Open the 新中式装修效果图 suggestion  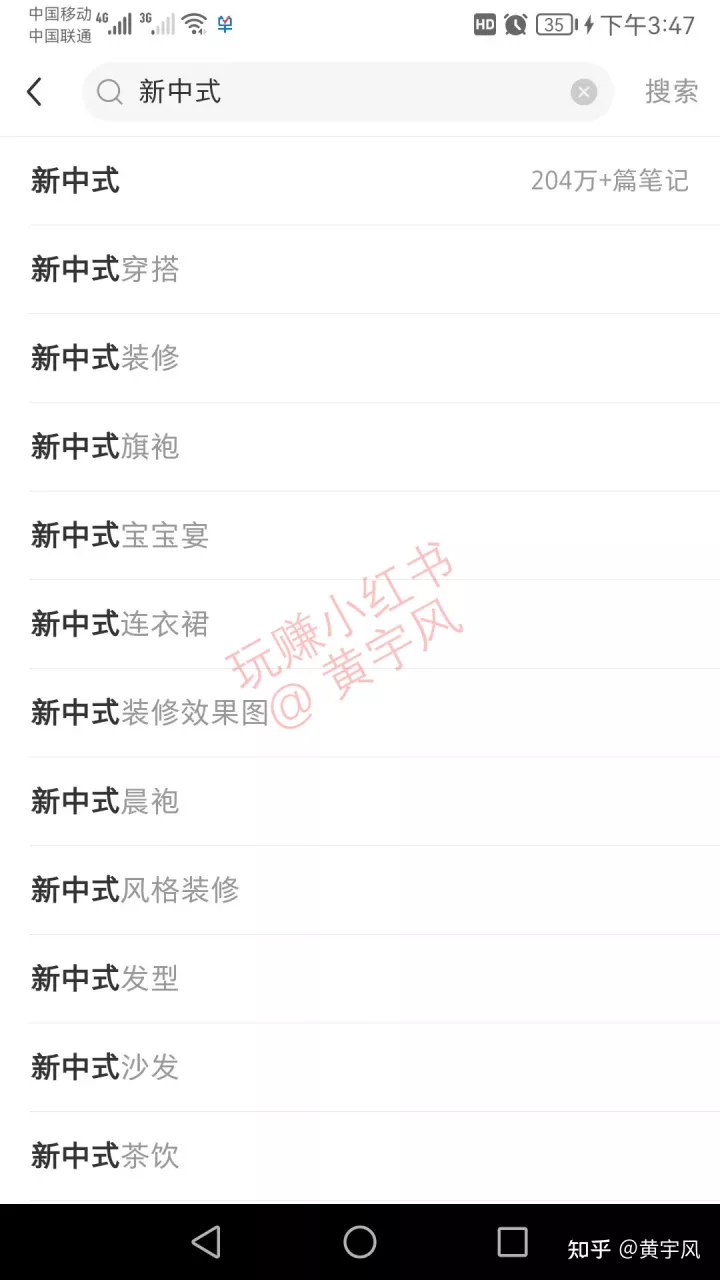click(x=360, y=713)
